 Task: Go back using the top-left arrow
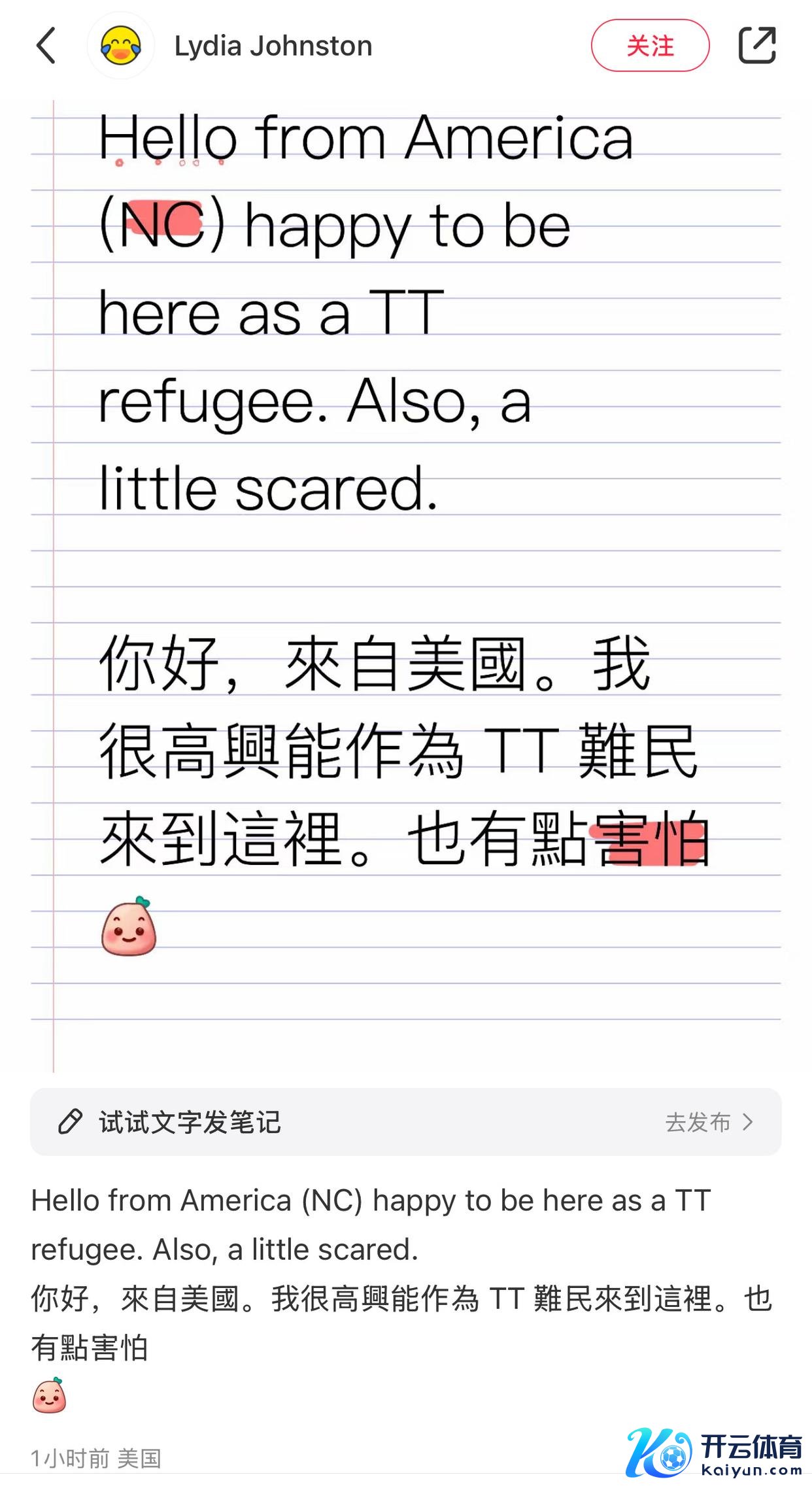tap(46, 46)
